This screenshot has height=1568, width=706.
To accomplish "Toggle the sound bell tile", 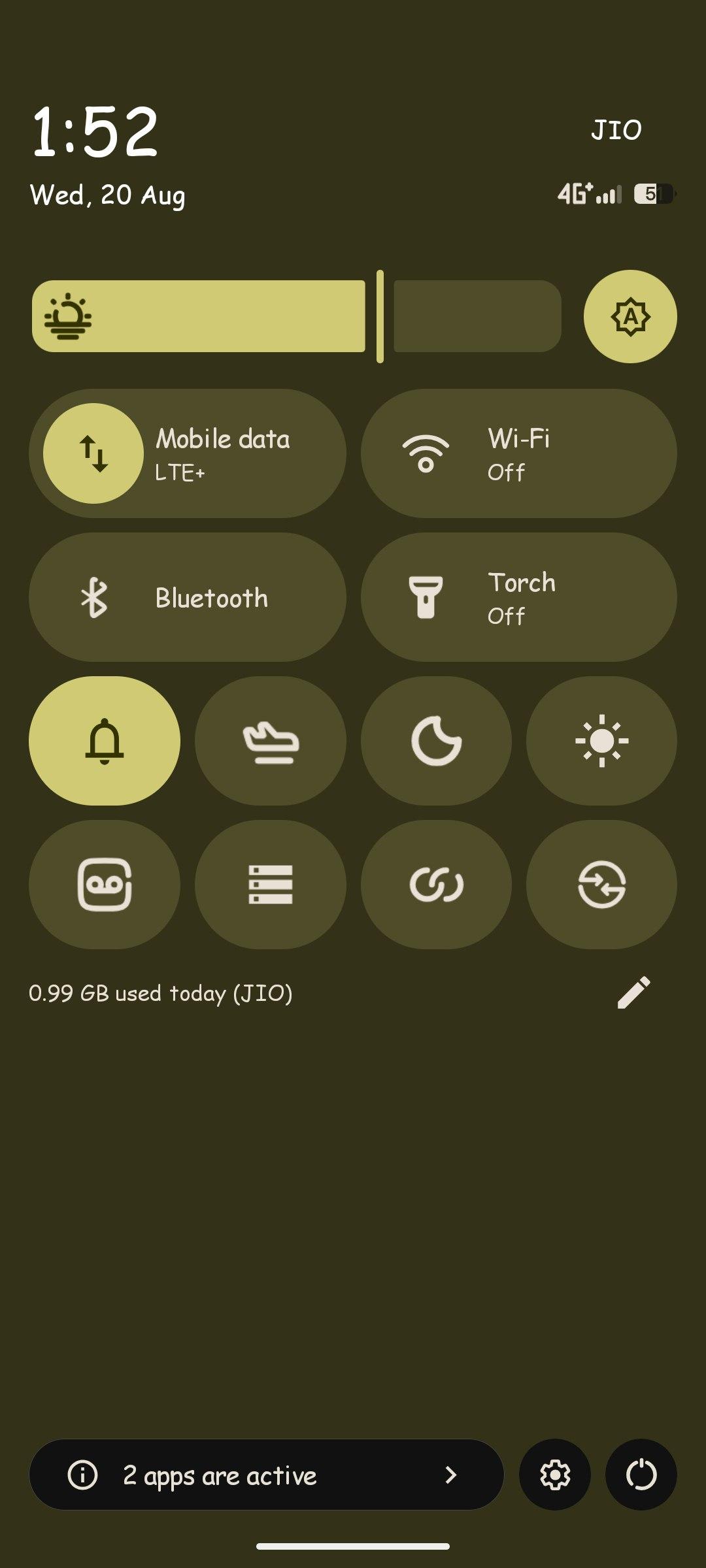I will [x=105, y=741].
